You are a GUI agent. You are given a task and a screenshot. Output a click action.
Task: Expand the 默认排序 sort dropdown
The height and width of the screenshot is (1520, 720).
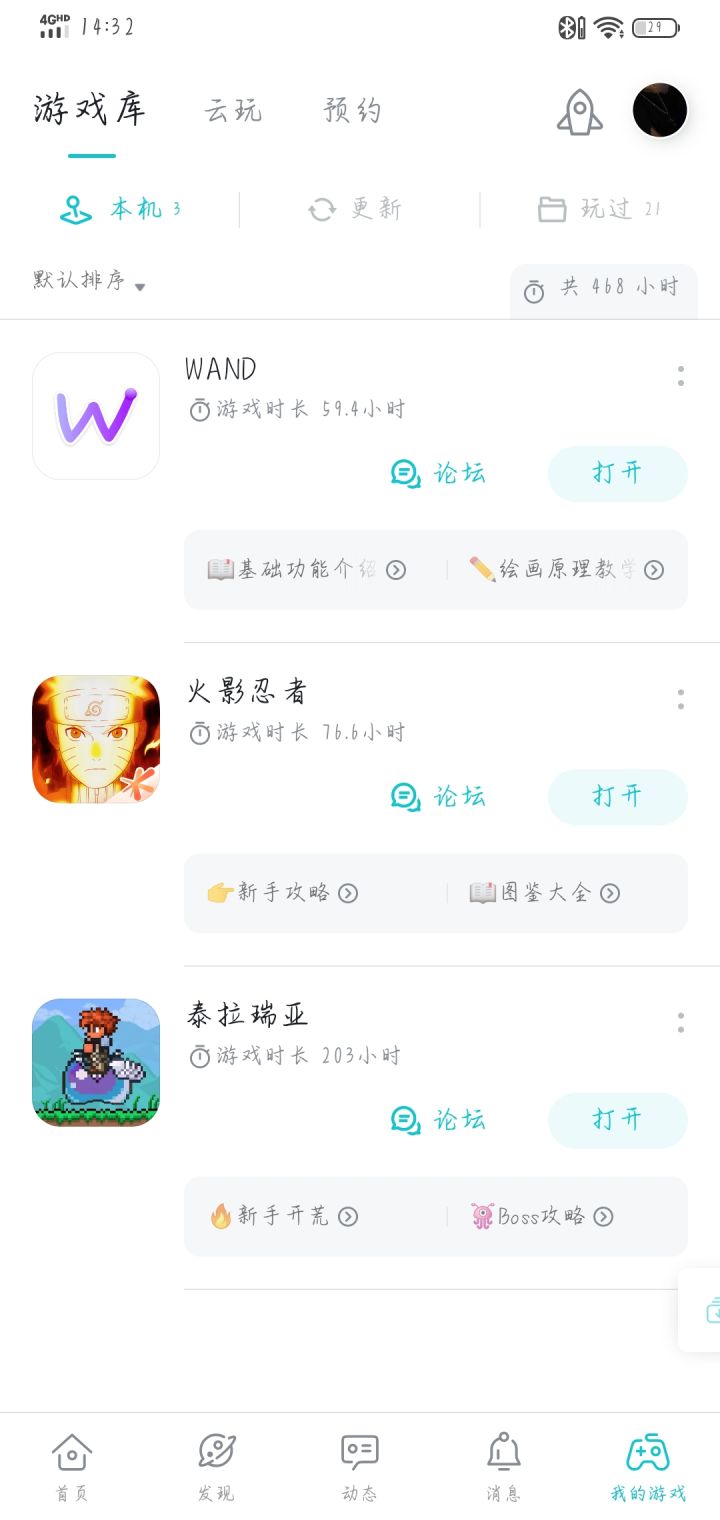(89, 281)
